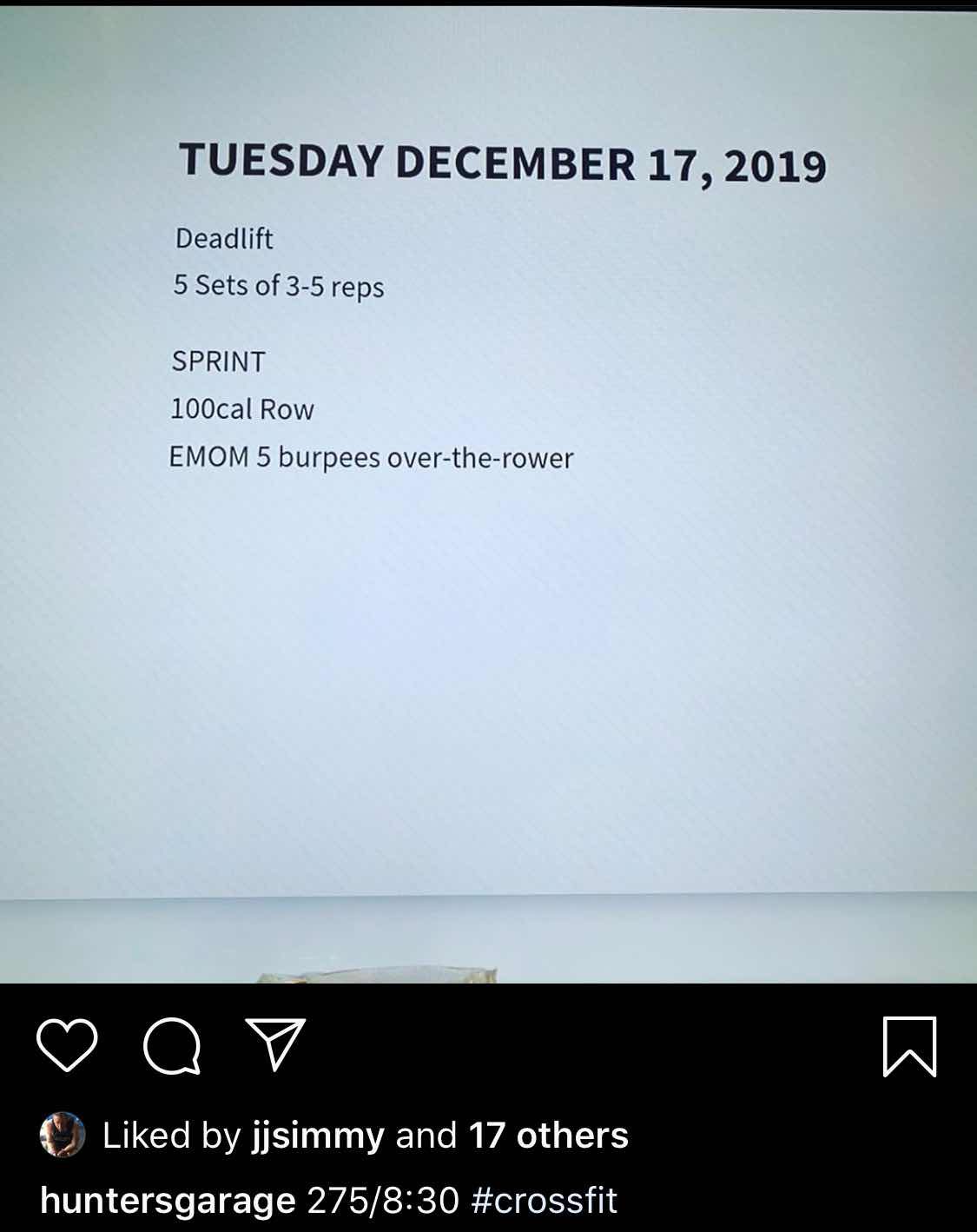Open comments on this post
977x1232 pixels.
172,1045
